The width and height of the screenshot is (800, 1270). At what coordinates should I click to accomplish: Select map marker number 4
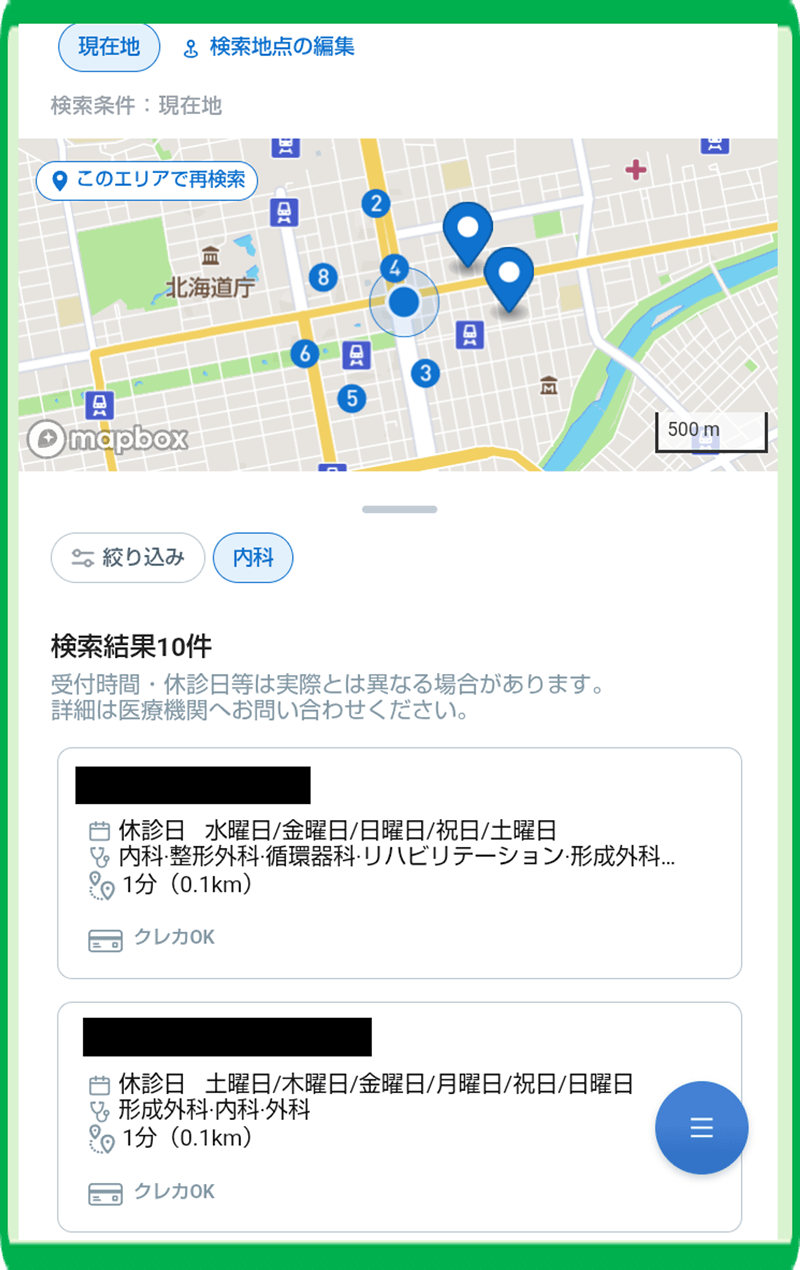(396, 268)
